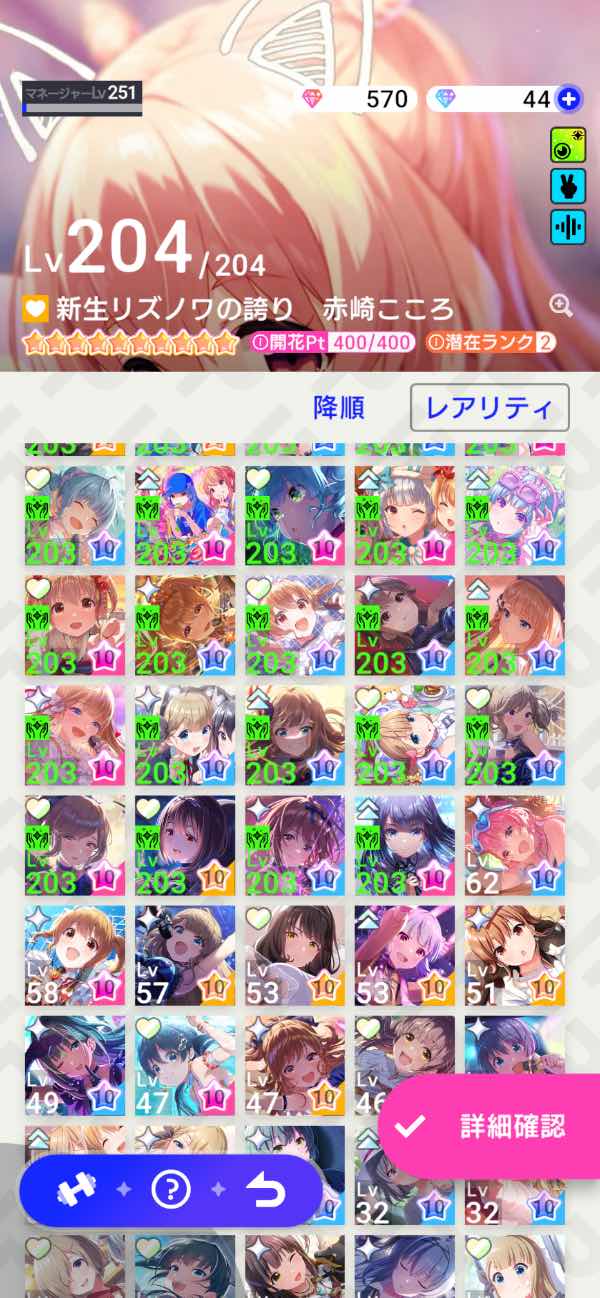This screenshot has width=600, height=1298.
Task: Tap the peace sign hand icon
Action: pyautogui.click(x=568, y=187)
